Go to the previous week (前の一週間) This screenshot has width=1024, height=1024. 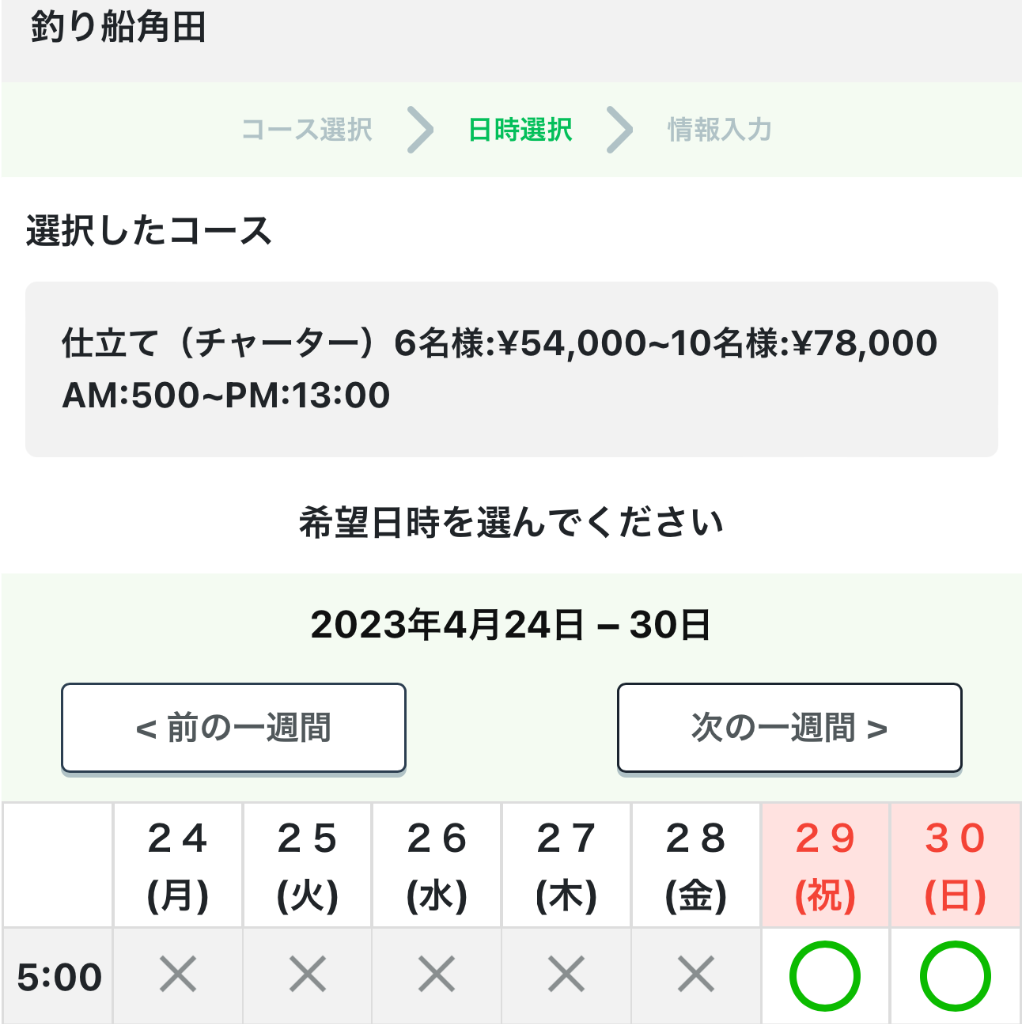(233, 728)
